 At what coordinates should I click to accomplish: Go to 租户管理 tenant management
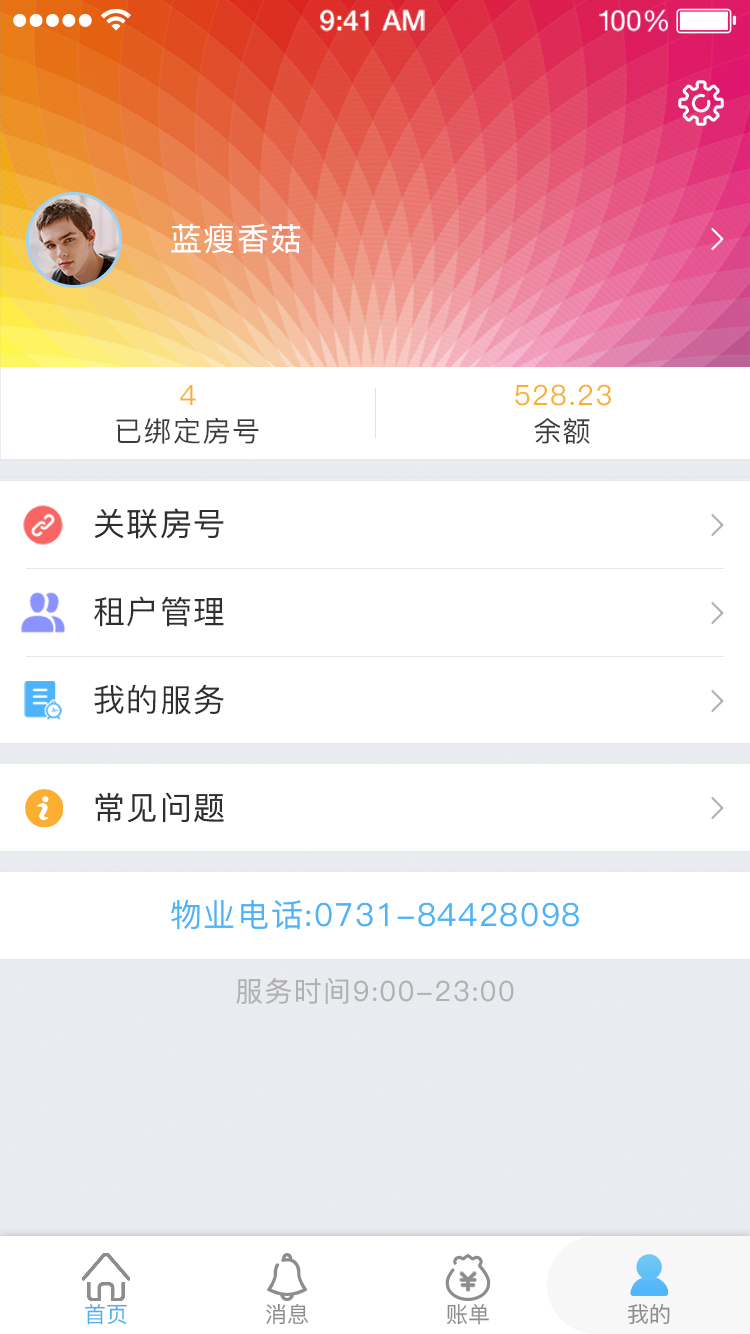coord(375,612)
